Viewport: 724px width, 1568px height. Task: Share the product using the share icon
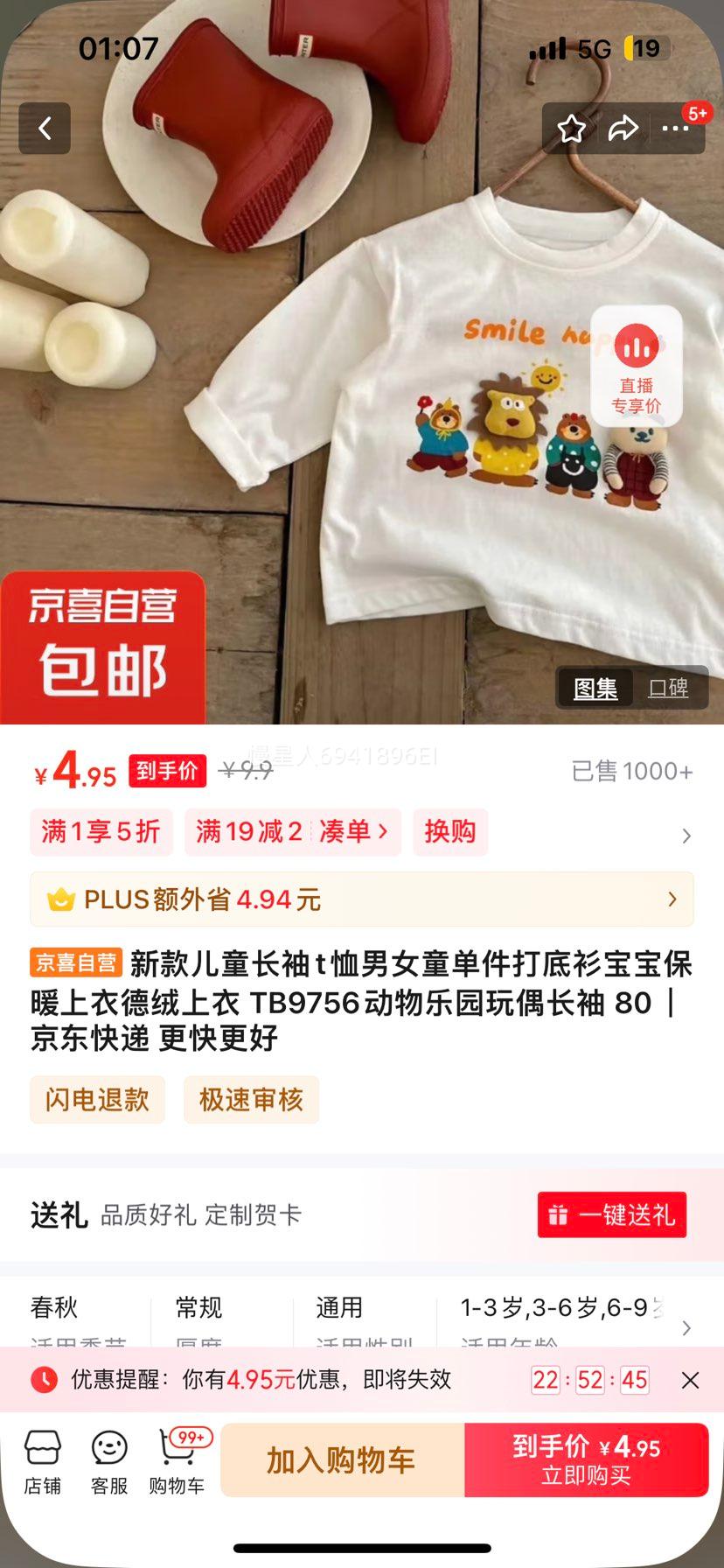coord(624,128)
